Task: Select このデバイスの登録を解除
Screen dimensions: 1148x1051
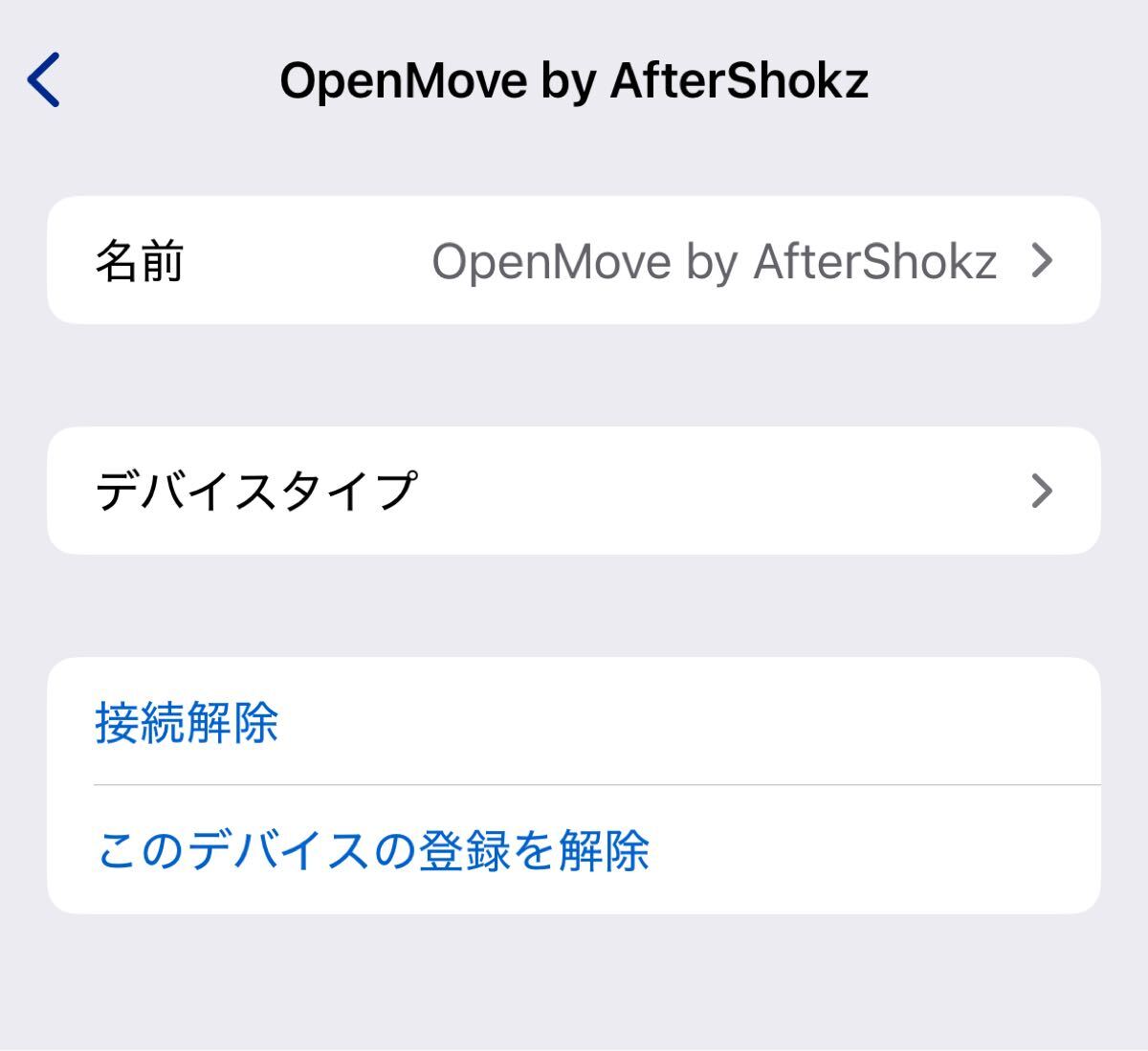Action: pyautogui.click(x=373, y=850)
